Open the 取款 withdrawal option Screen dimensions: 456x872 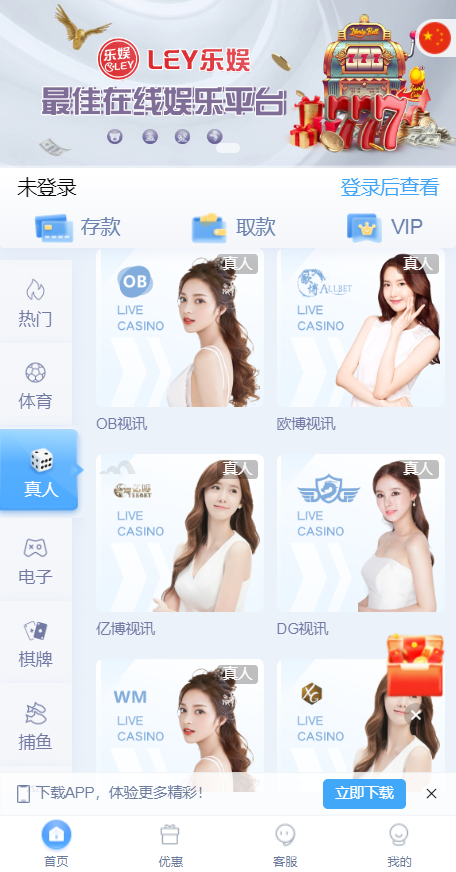click(234, 227)
